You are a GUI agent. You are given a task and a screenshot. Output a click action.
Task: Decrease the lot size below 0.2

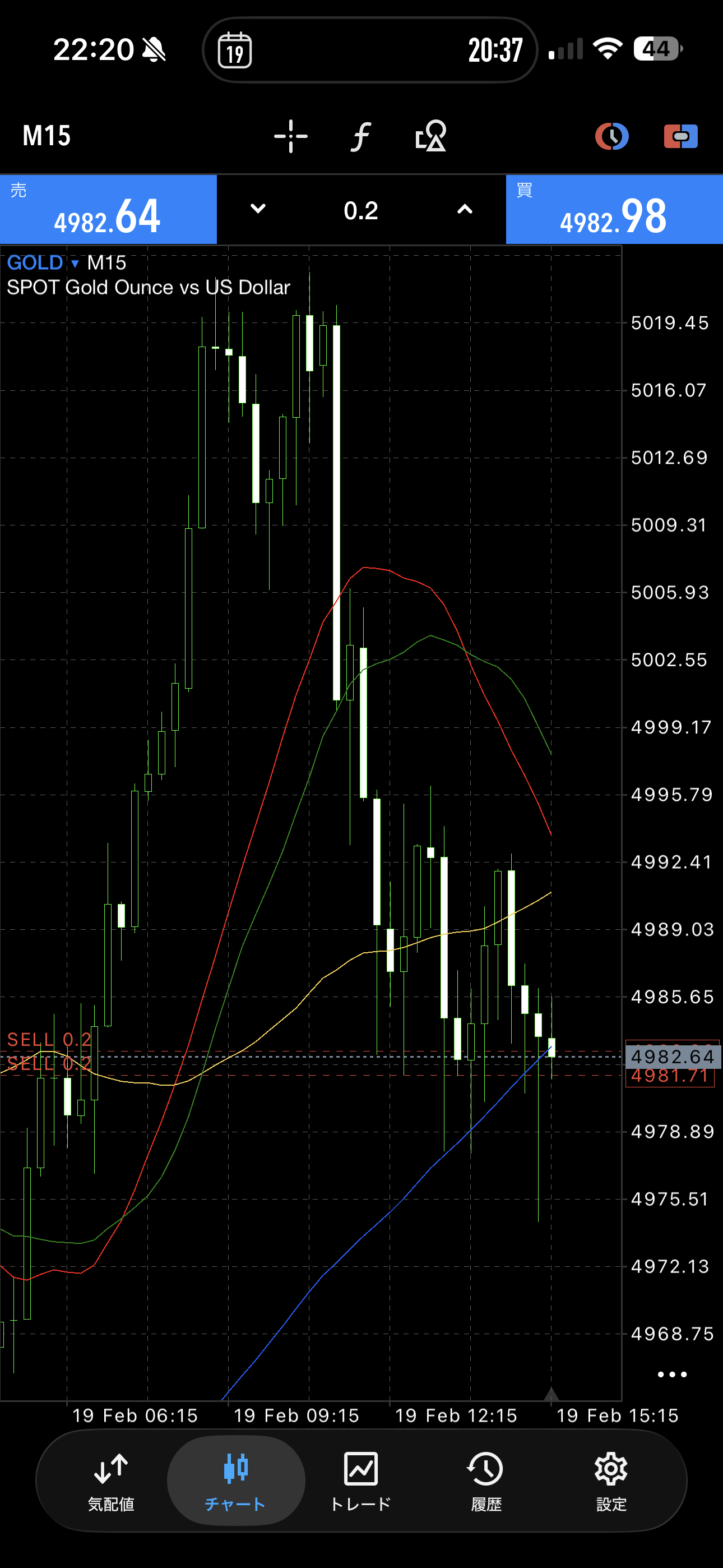[258, 209]
